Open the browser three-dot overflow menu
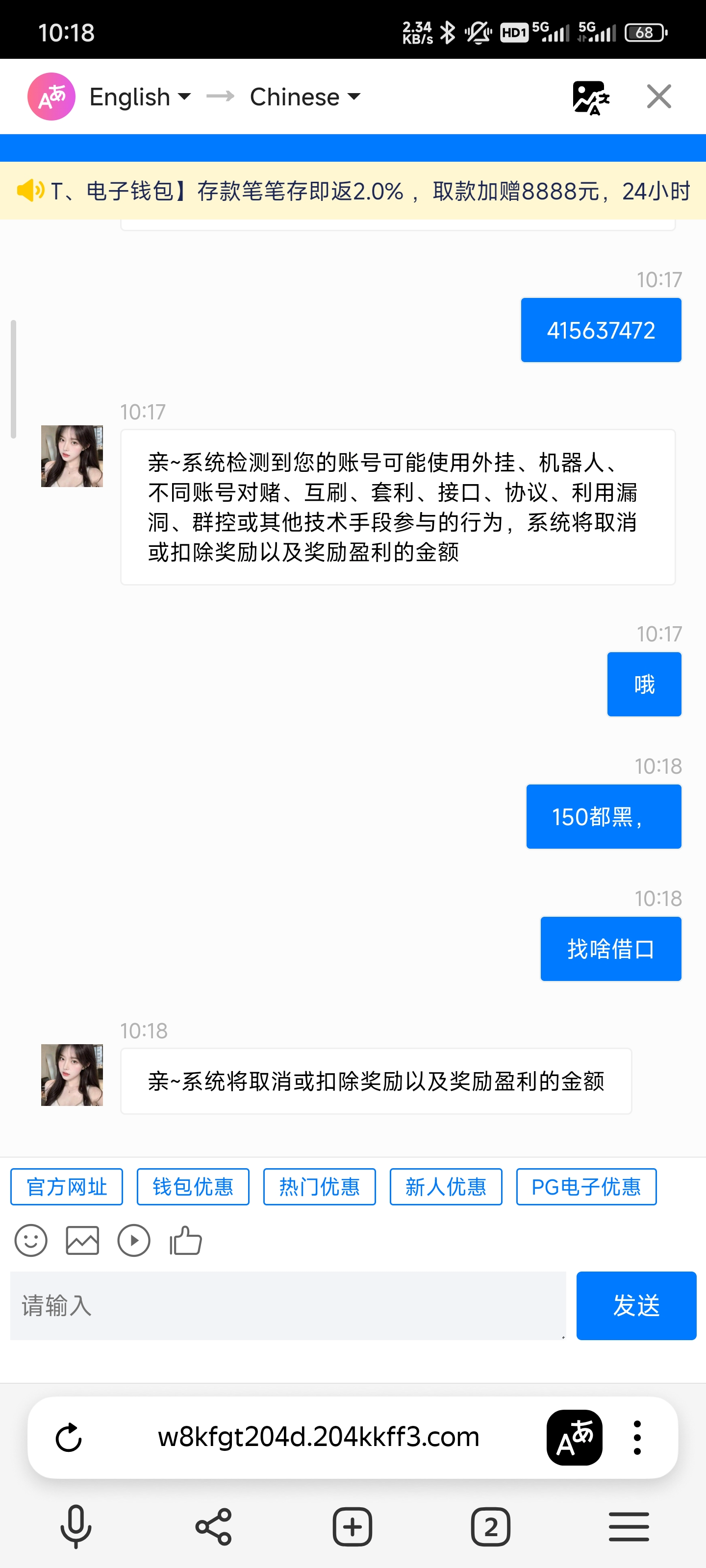Image resolution: width=706 pixels, height=1568 pixels. [638, 1437]
